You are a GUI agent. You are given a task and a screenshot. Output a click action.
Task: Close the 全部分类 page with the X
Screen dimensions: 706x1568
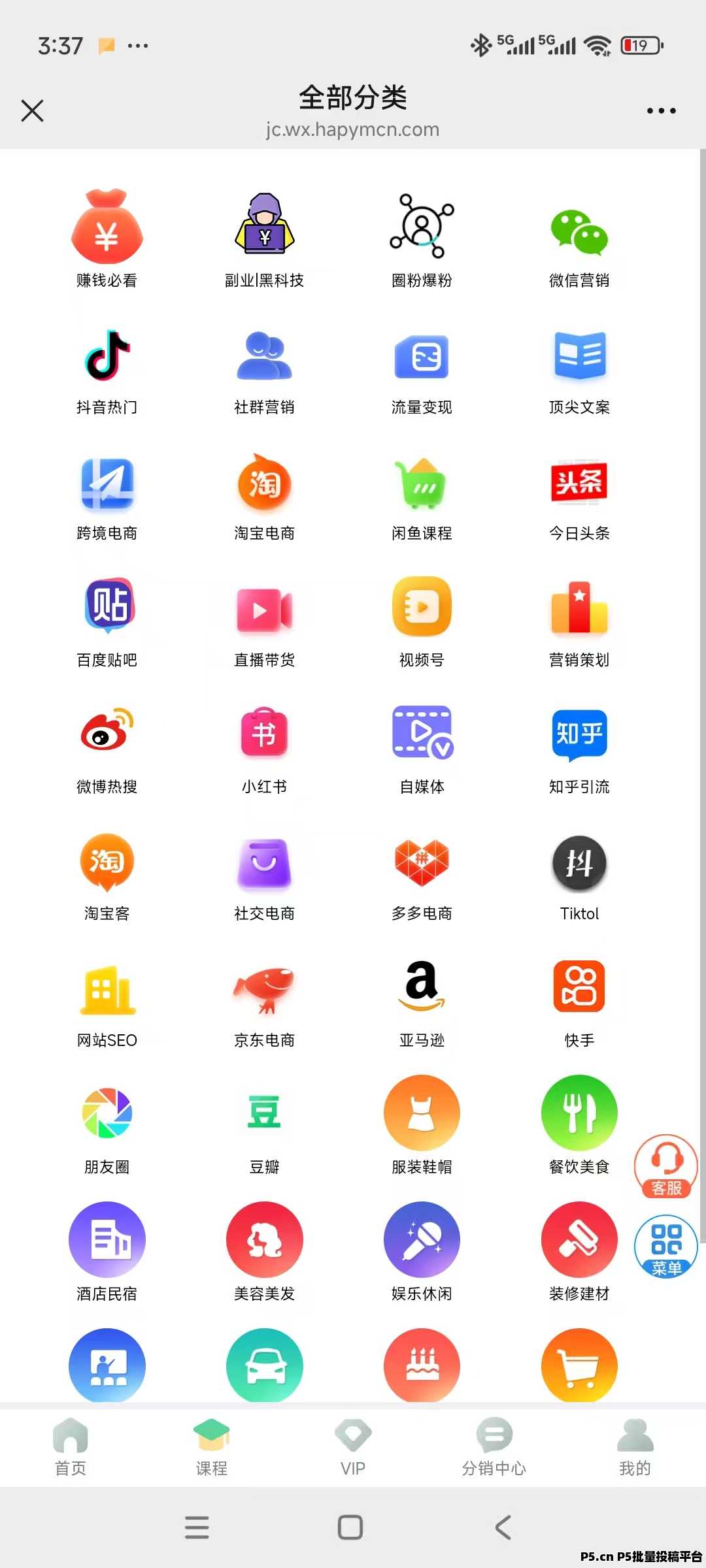coord(32,110)
